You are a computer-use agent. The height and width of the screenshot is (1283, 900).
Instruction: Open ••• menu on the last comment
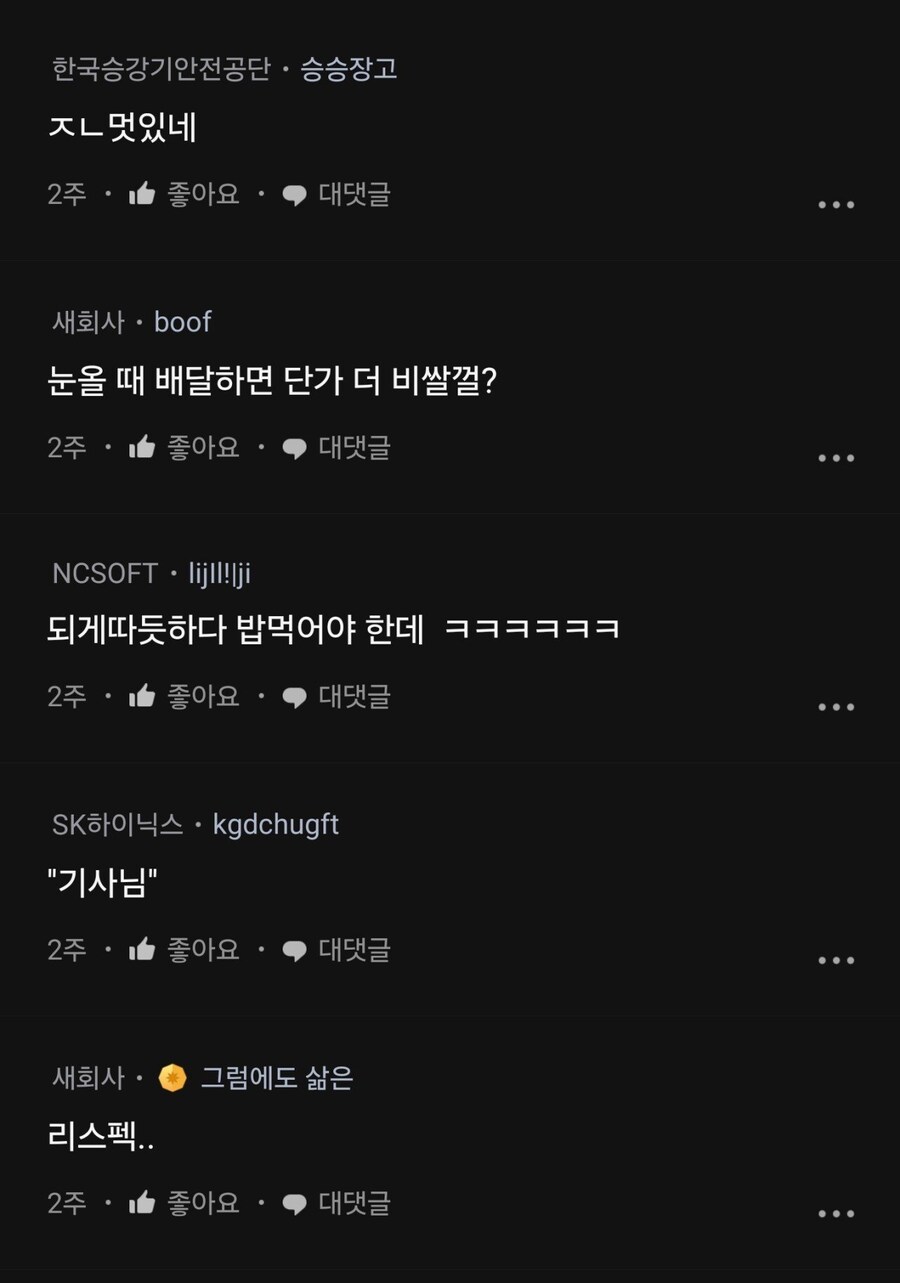(x=835, y=1212)
